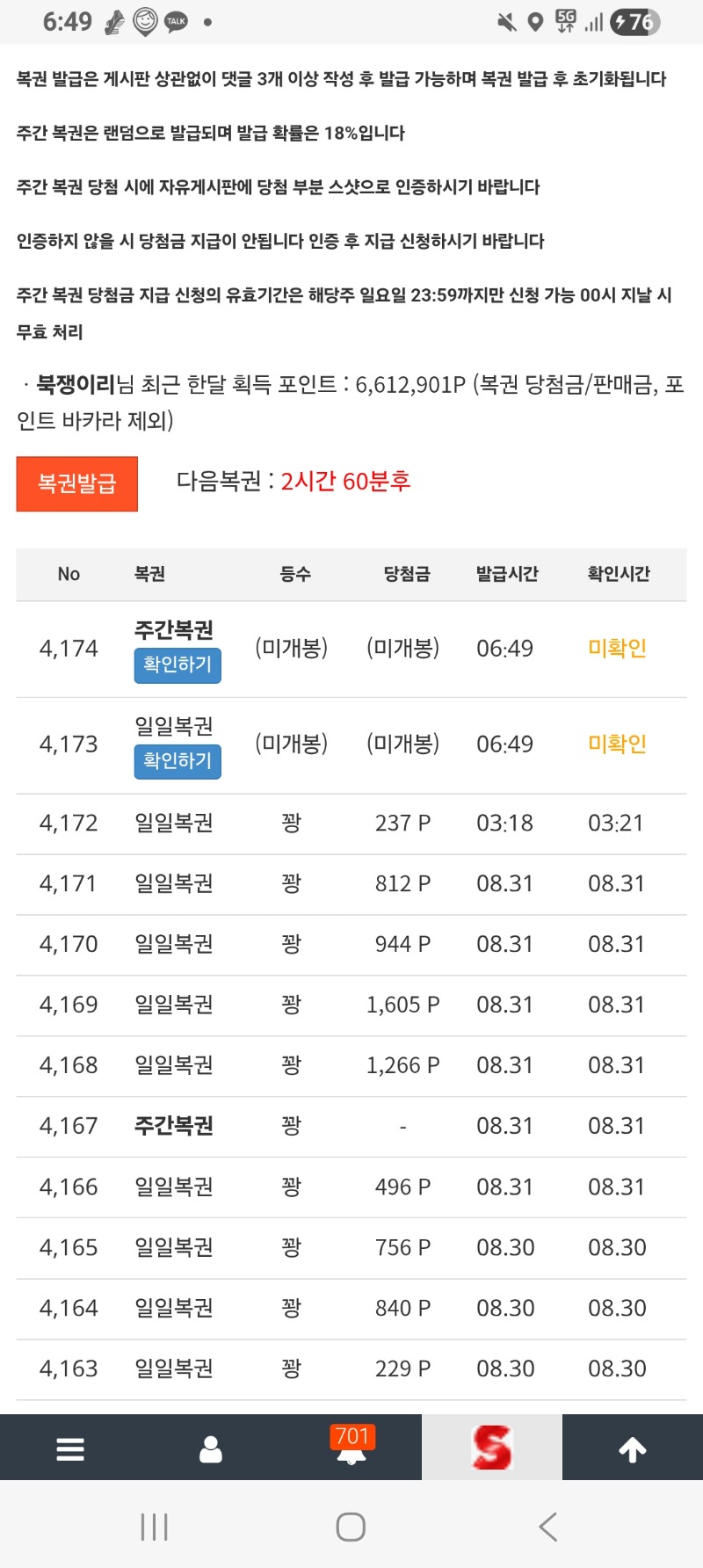
Task: Jump to top with the up arrow
Action: pyautogui.click(x=633, y=1449)
